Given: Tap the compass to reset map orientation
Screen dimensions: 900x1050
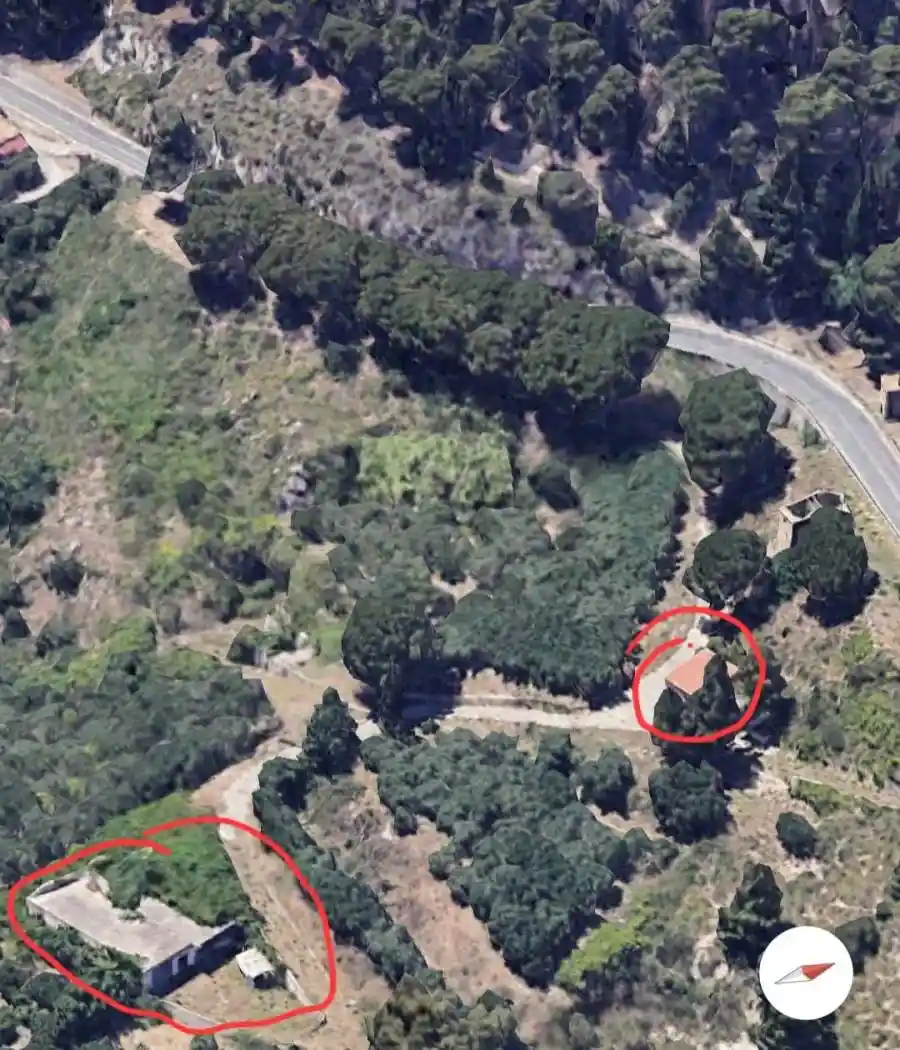Looking at the screenshot, I should [x=805, y=972].
